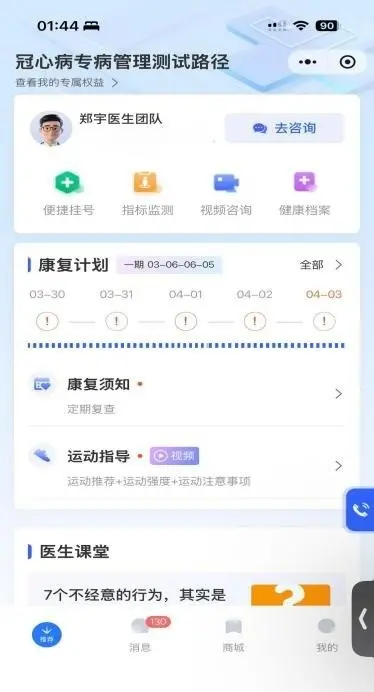This screenshot has width=374, height=692.
Task: Open the mini program overflow menu
Action: (x=308, y=62)
